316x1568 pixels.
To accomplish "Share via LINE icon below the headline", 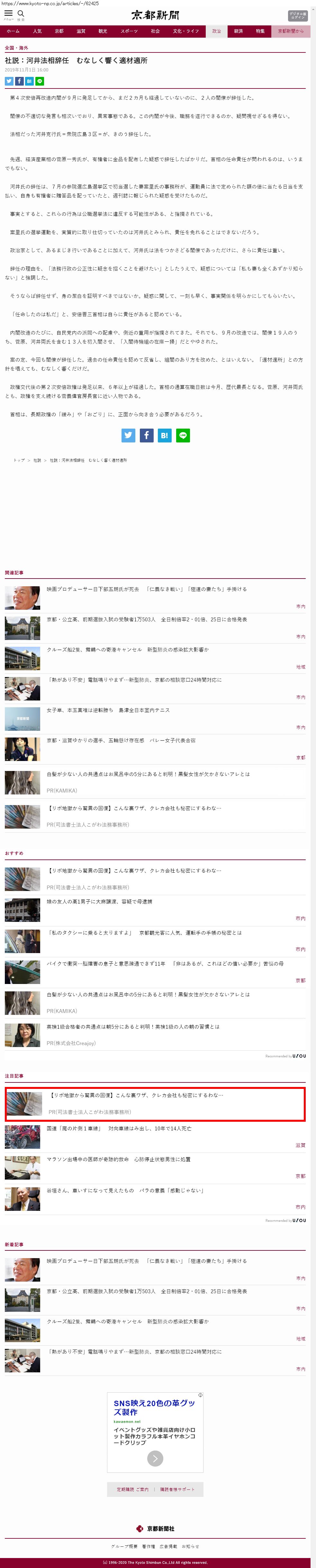I will pos(40,81).
